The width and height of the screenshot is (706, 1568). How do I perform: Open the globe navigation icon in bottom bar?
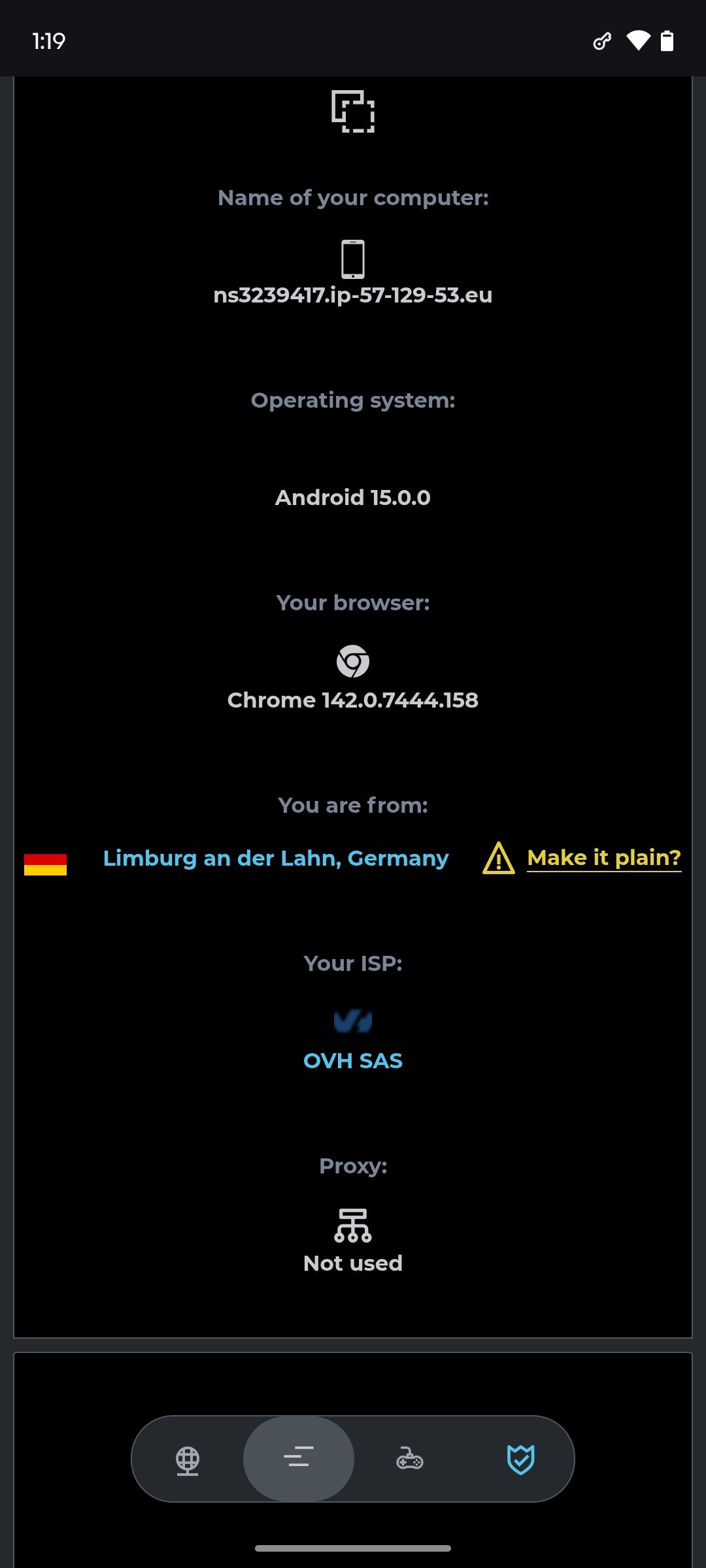(186, 1458)
